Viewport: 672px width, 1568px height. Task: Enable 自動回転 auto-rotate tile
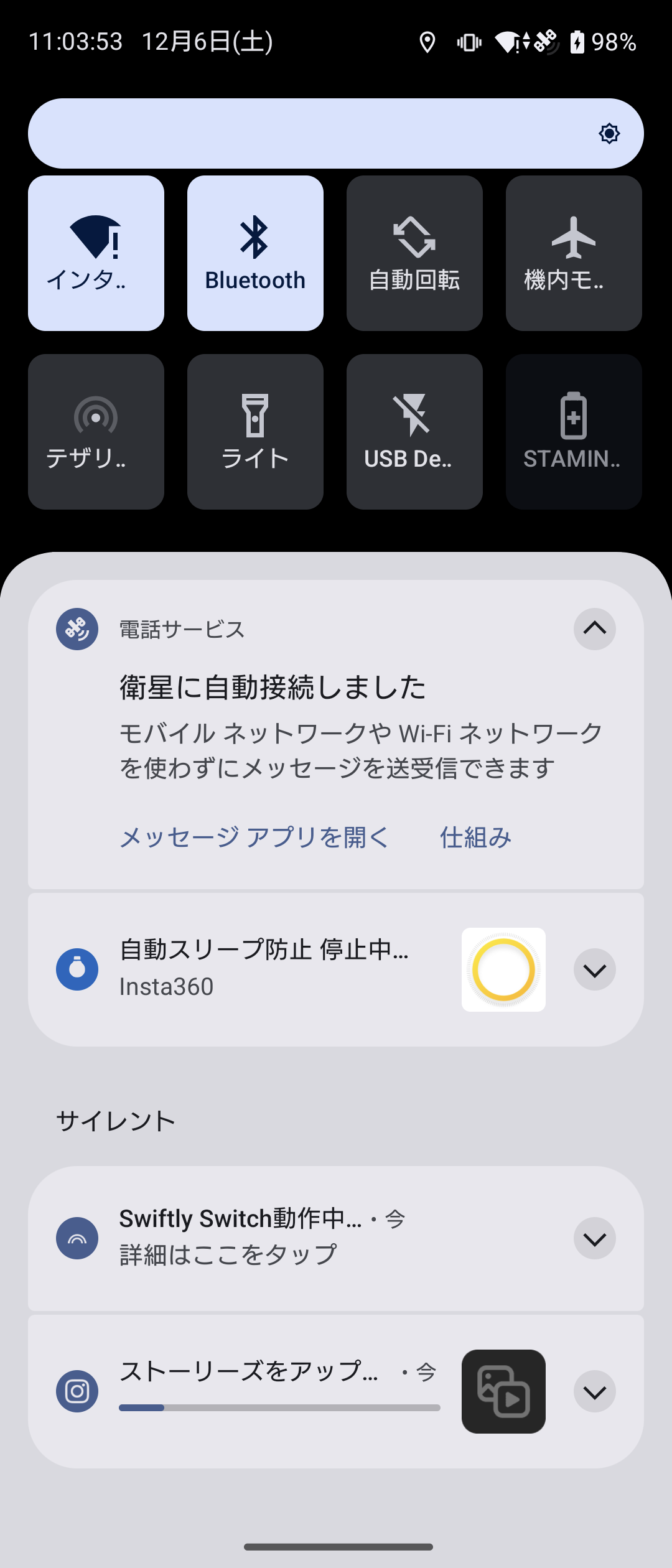tap(414, 253)
